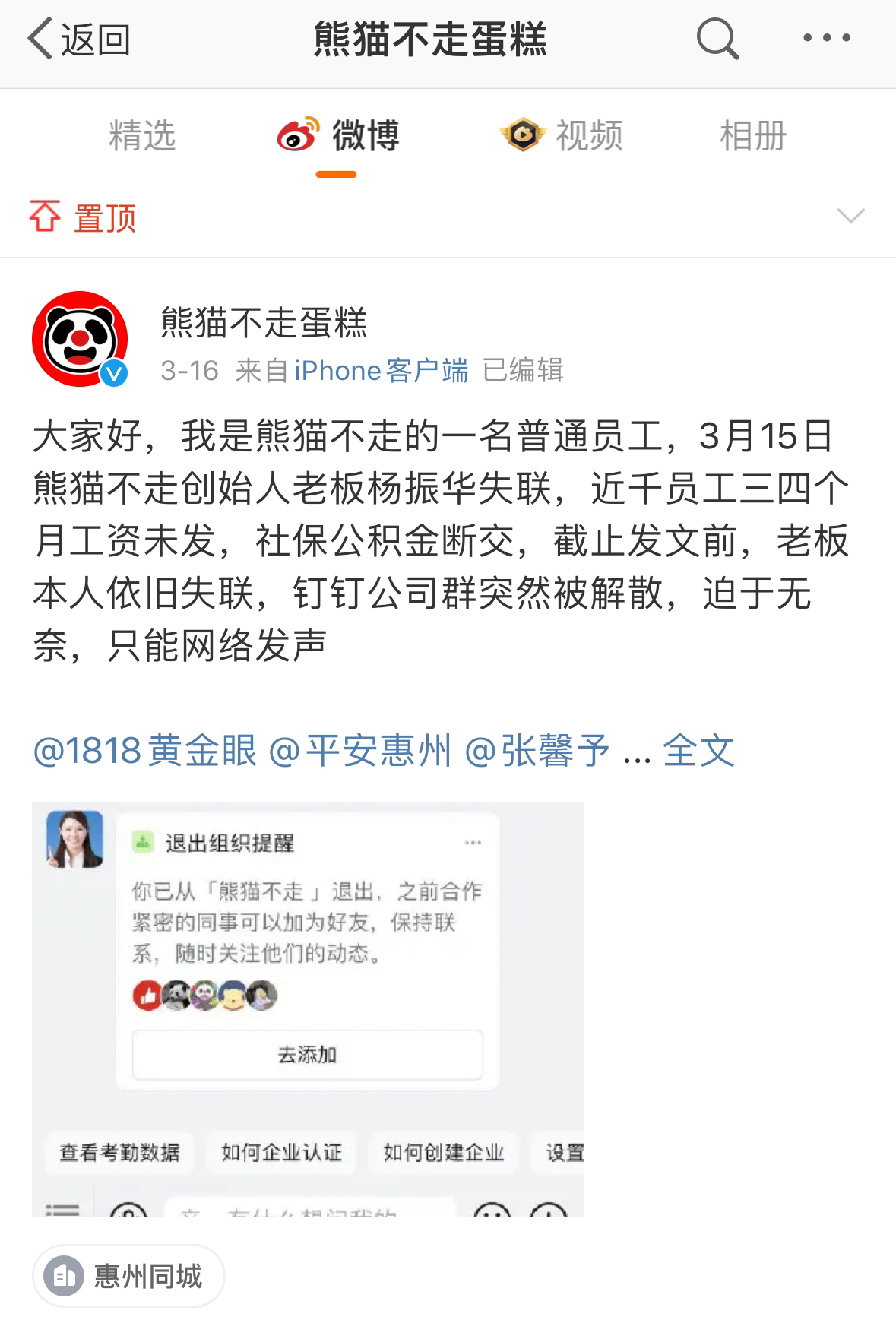Image resolution: width=896 pixels, height=1320 pixels.
Task: Expand the post with 全文
Action: point(698,751)
